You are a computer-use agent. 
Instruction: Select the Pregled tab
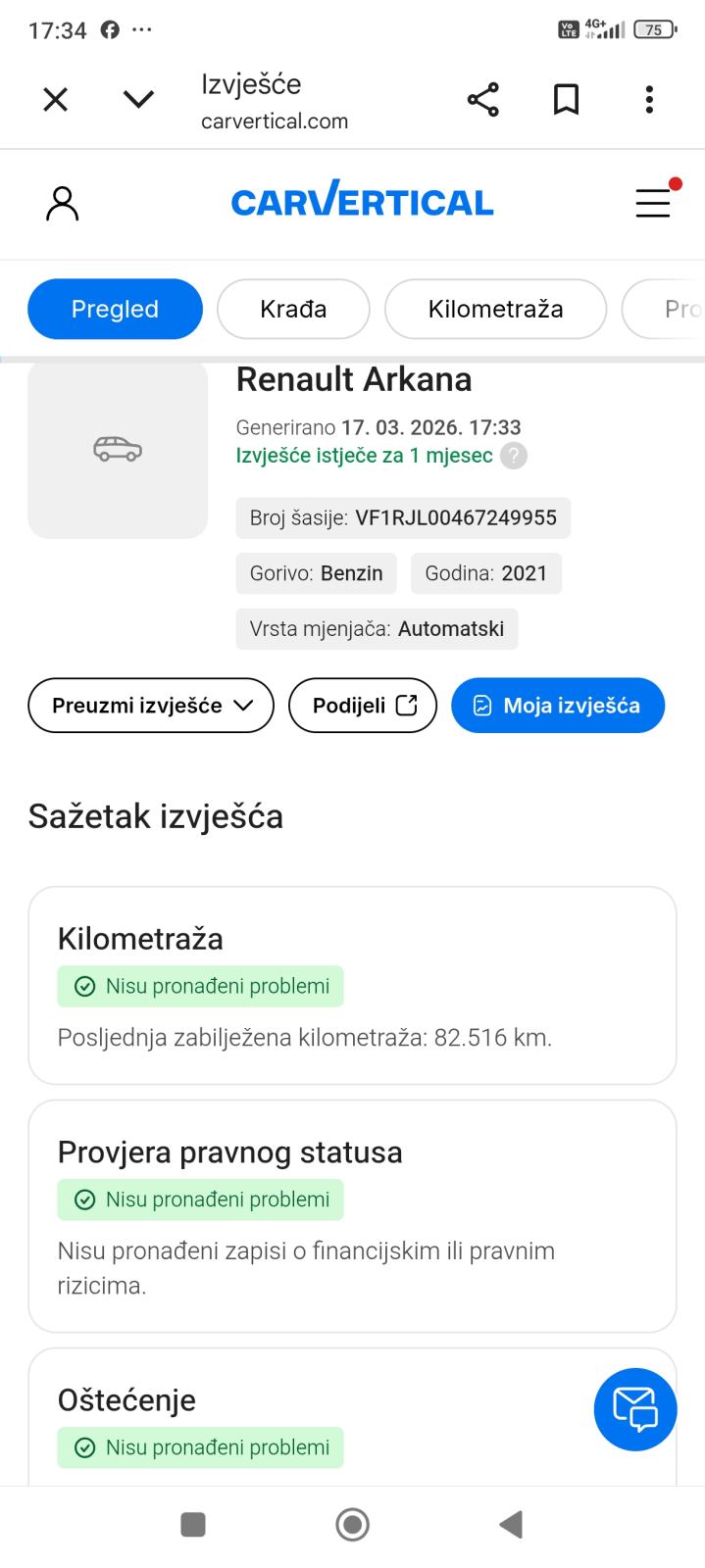(115, 309)
